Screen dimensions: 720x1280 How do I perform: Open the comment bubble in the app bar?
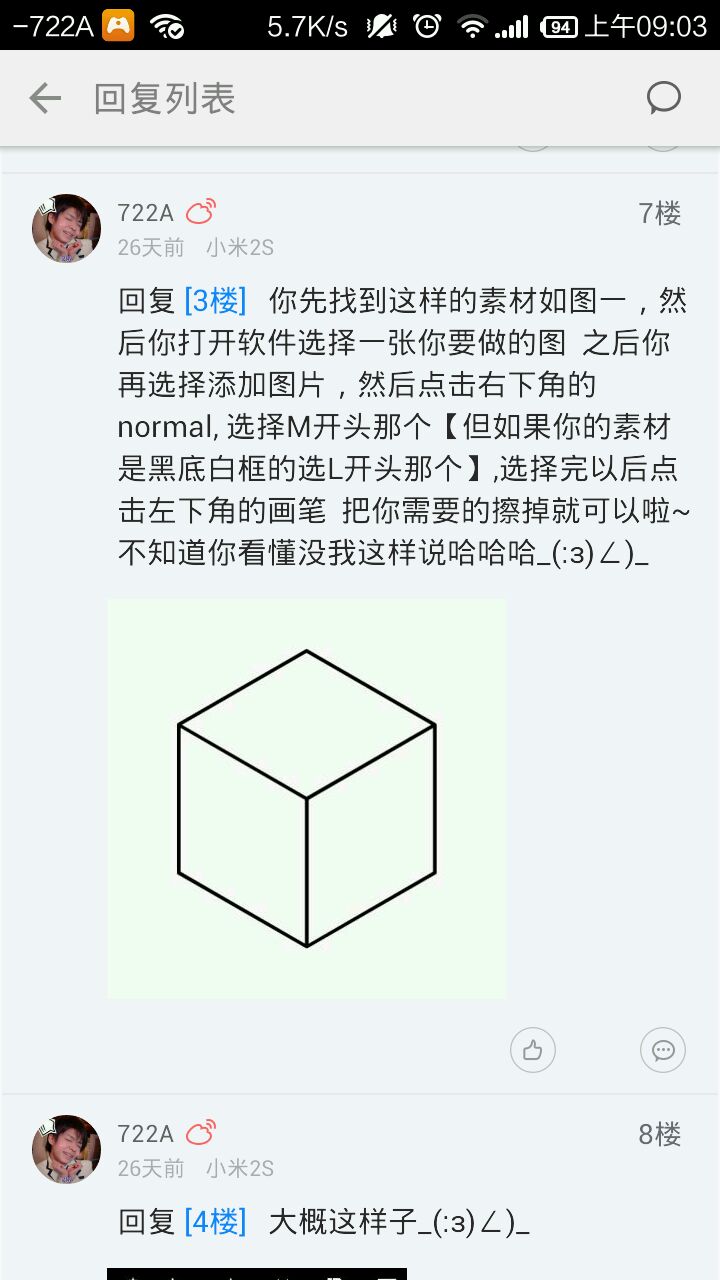click(x=663, y=98)
